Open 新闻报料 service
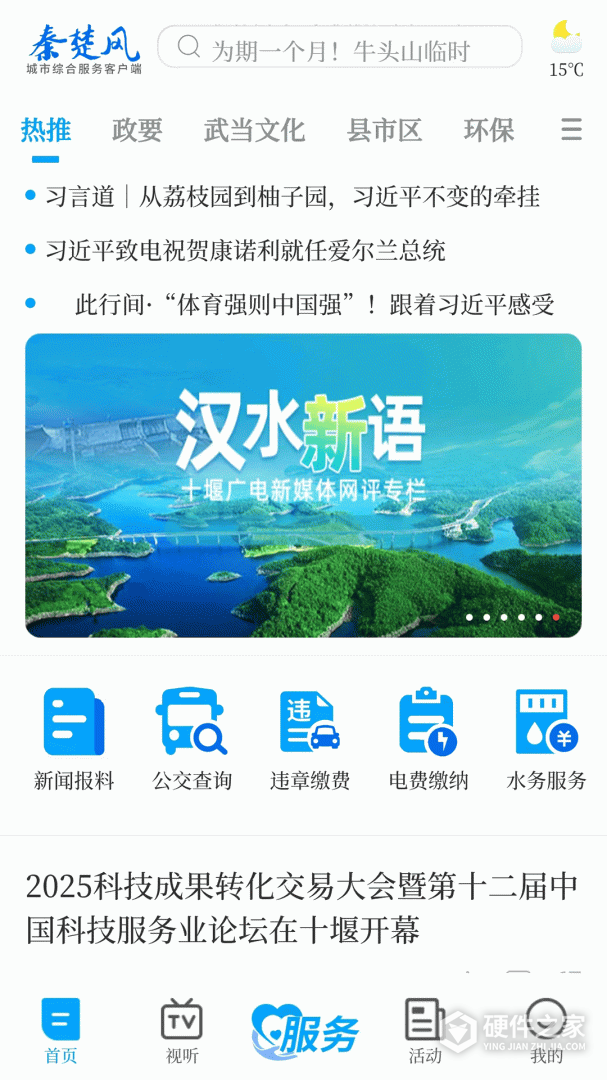This screenshot has width=607, height=1080. click(74, 739)
